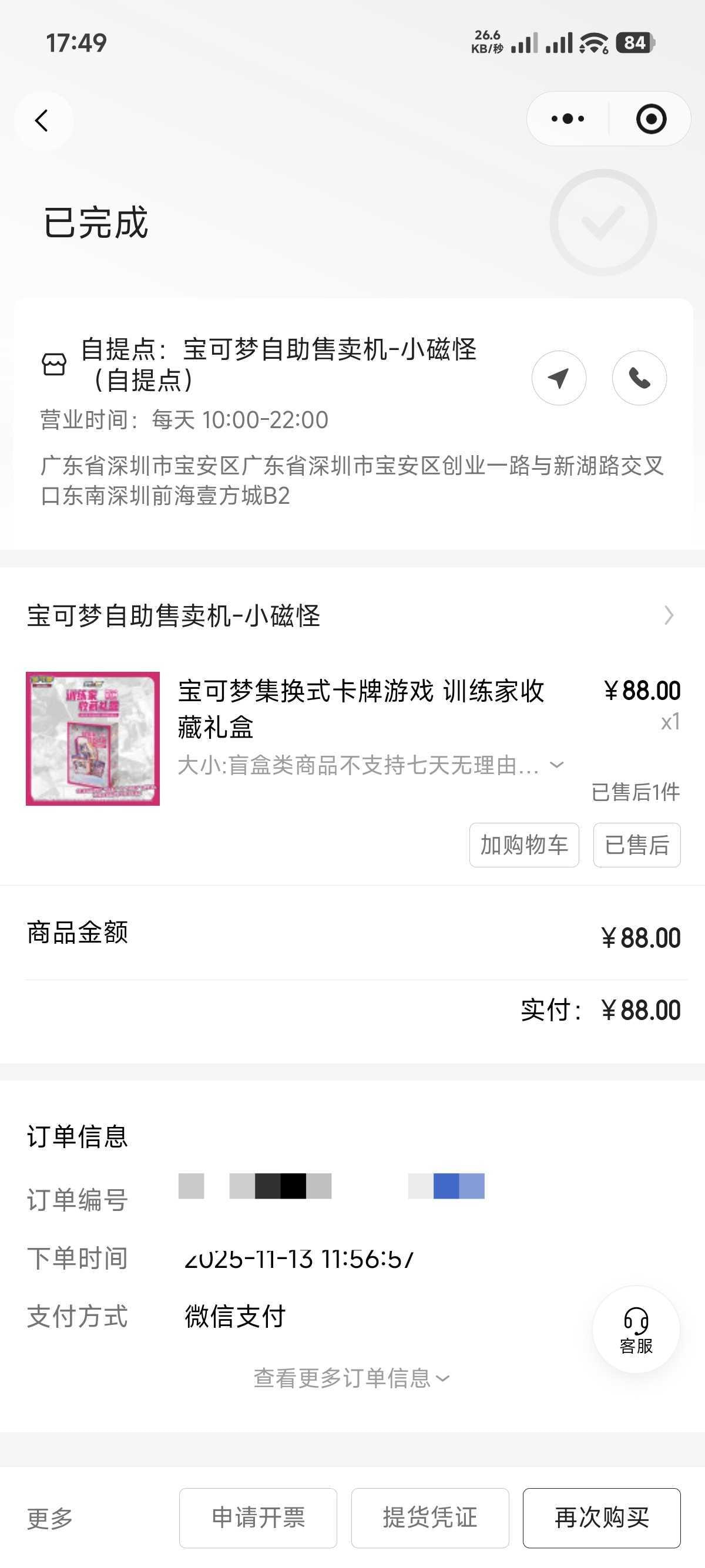This screenshot has height=1568, width=705.
Task: Tap the phone icon to call pickup point
Action: (x=639, y=378)
